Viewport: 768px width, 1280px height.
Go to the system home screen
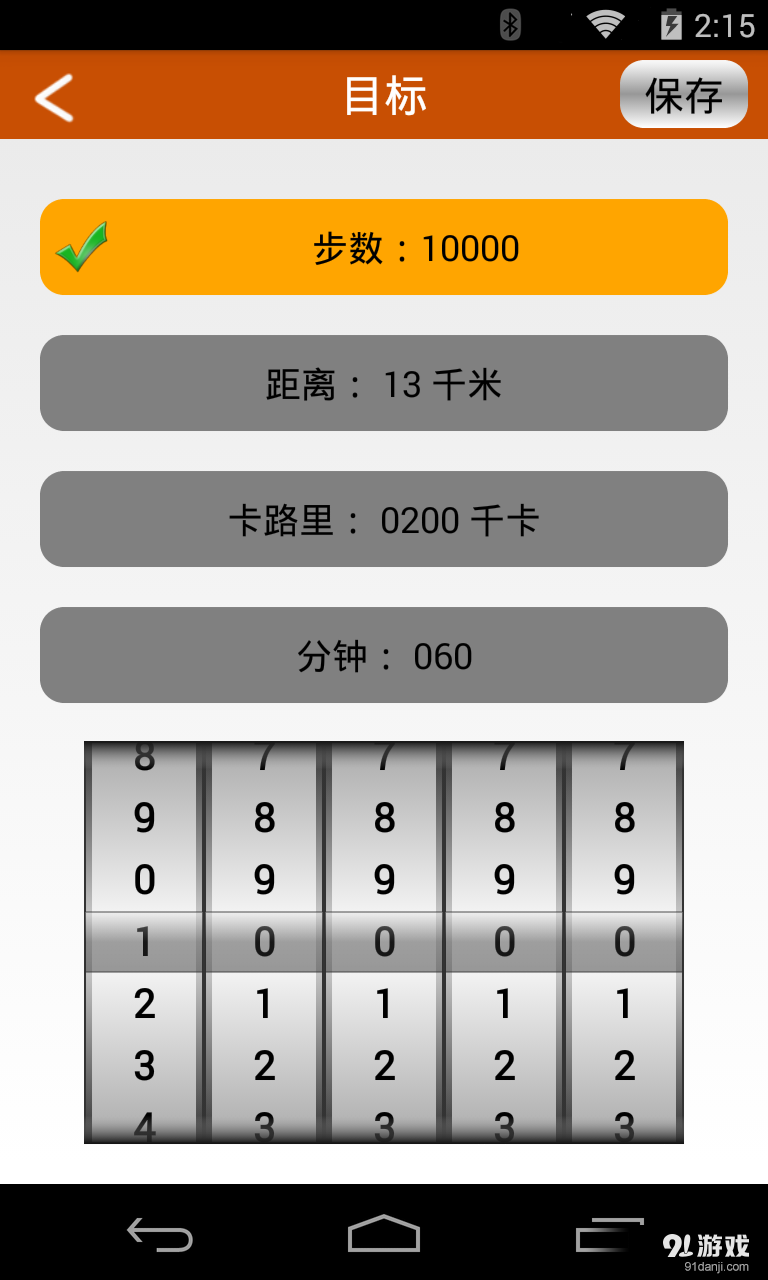[x=384, y=1234]
